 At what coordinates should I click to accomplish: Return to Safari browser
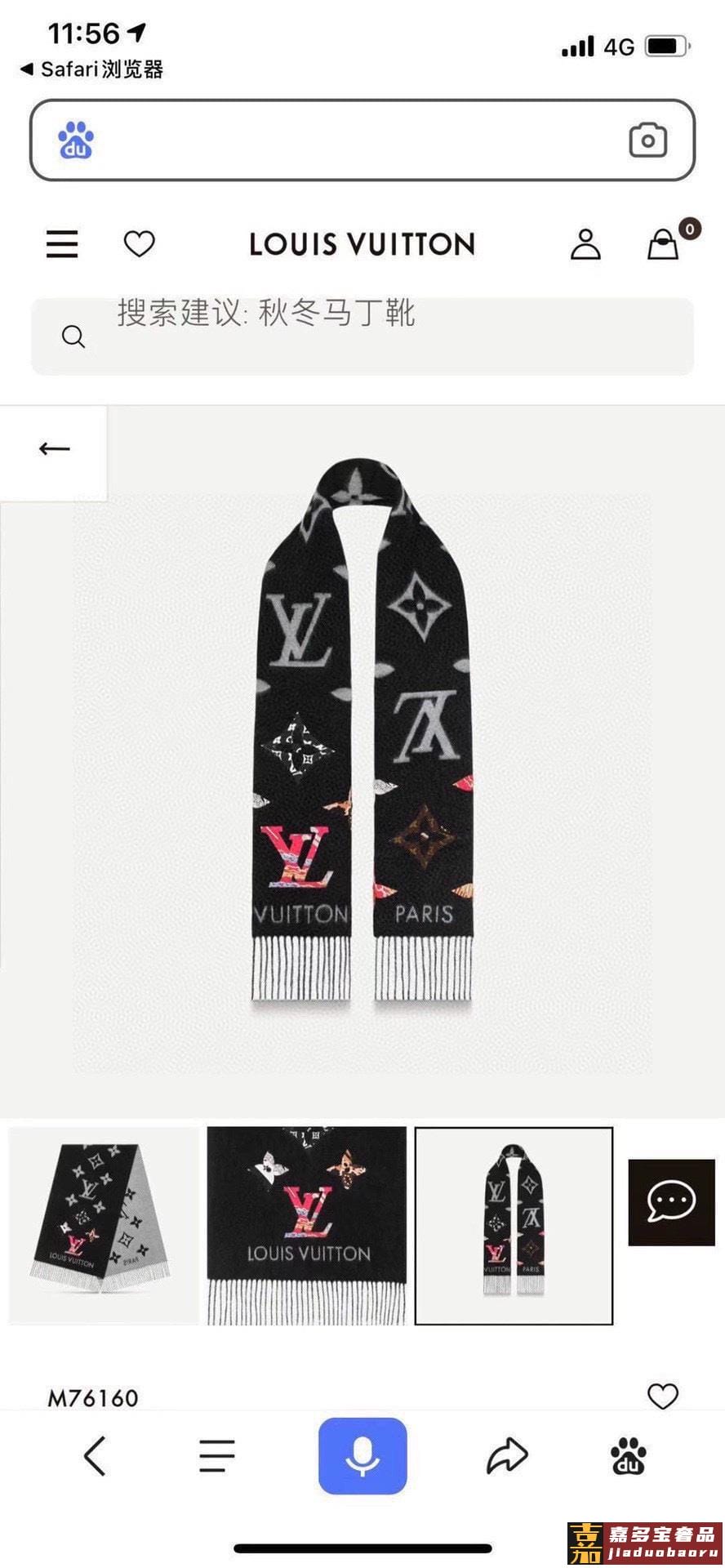click(91, 69)
